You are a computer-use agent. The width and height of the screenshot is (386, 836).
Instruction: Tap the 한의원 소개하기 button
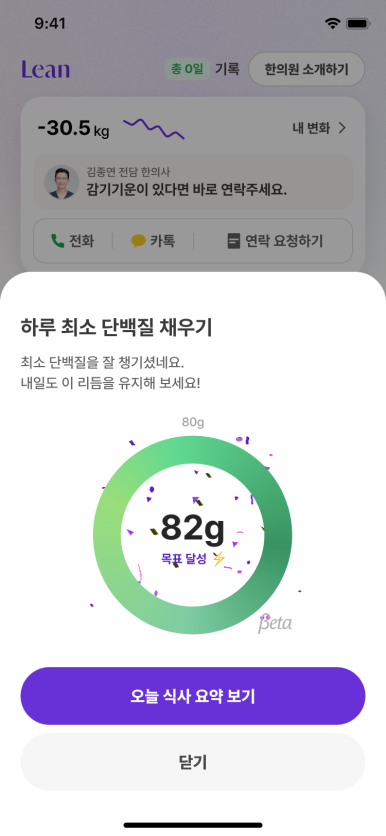pyautogui.click(x=307, y=69)
